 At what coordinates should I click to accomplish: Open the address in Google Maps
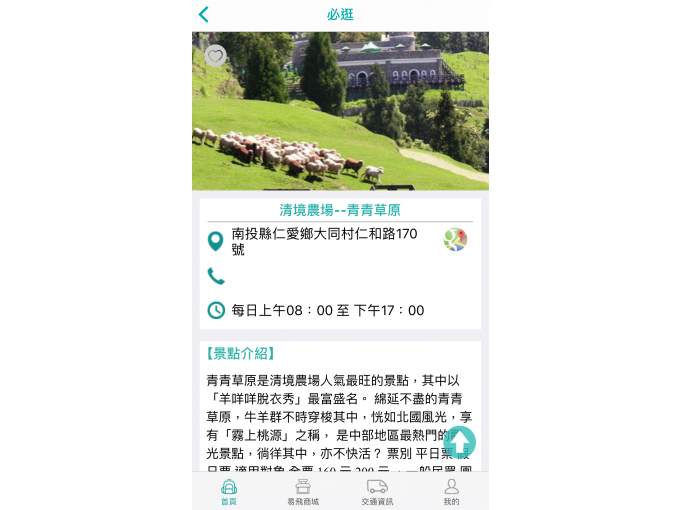click(x=455, y=240)
